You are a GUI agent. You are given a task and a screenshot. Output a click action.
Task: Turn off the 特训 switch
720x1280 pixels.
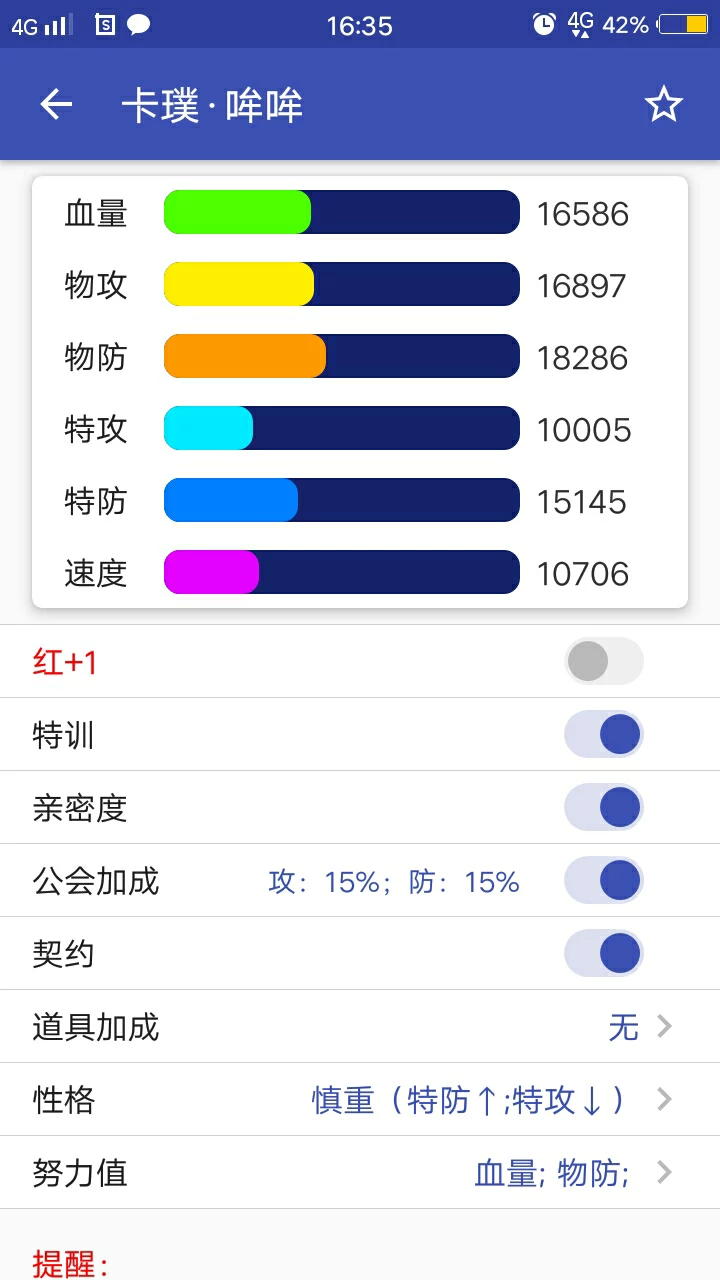tap(603, 735)
